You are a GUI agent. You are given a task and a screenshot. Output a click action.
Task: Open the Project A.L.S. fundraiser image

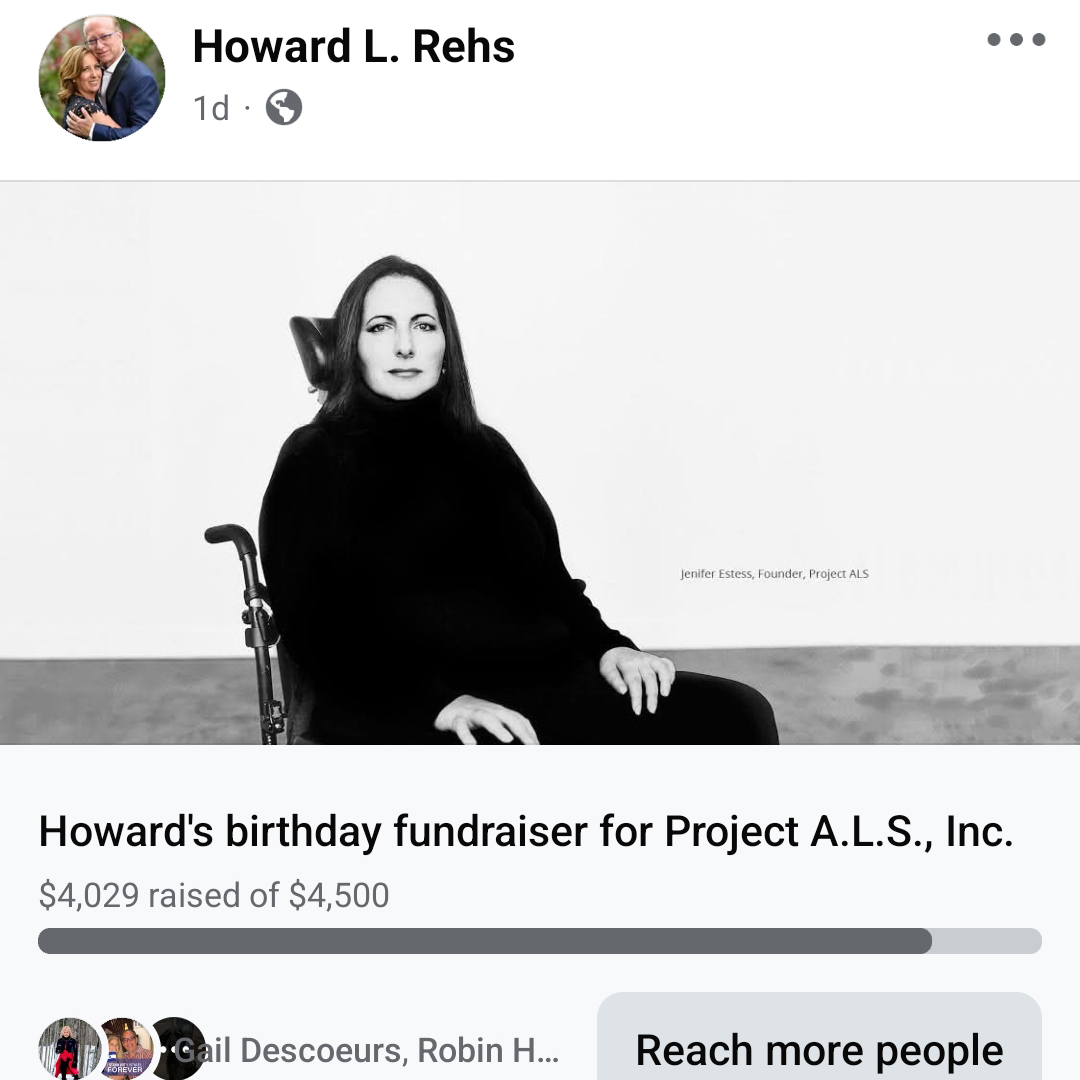tap(540, 462)
